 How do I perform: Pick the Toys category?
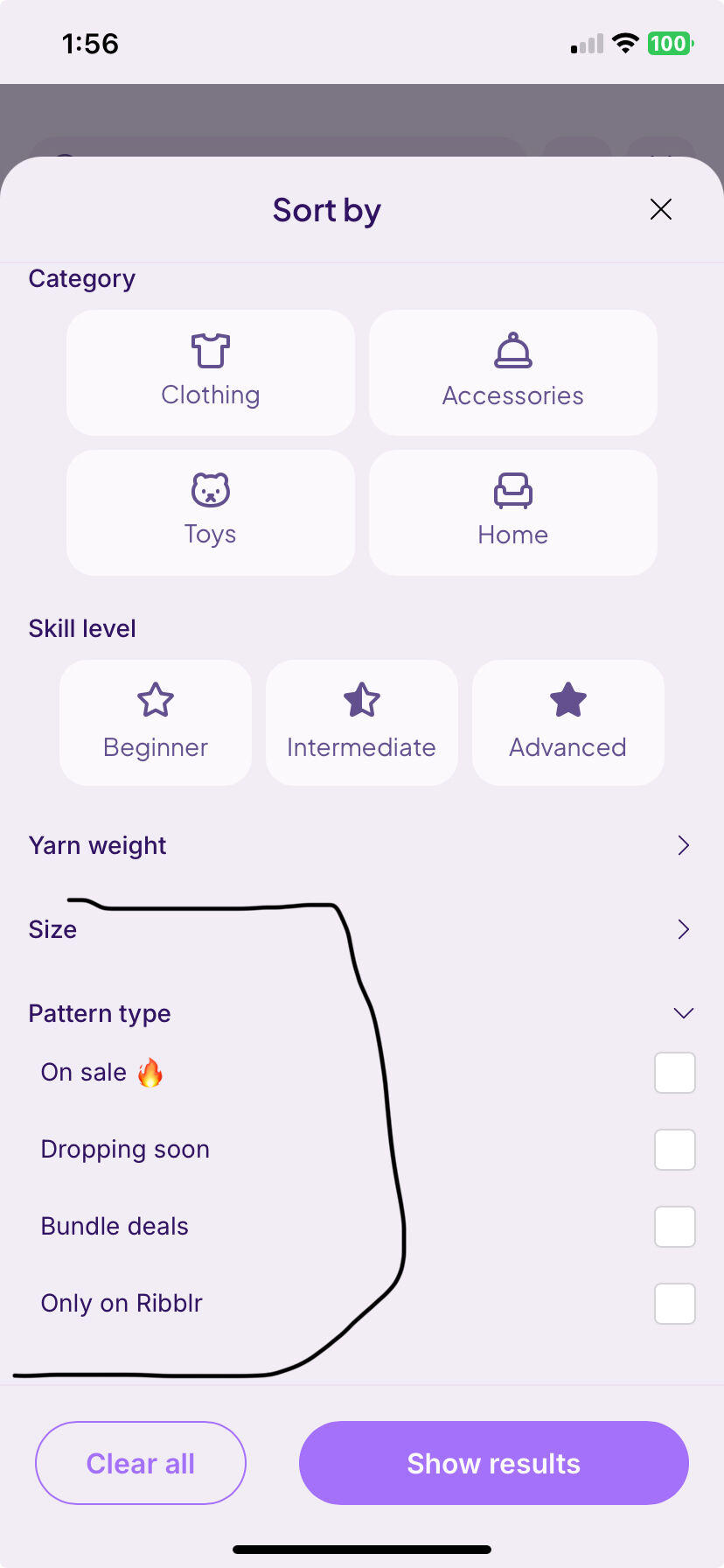pyautogui.click(x=211, y=513)
